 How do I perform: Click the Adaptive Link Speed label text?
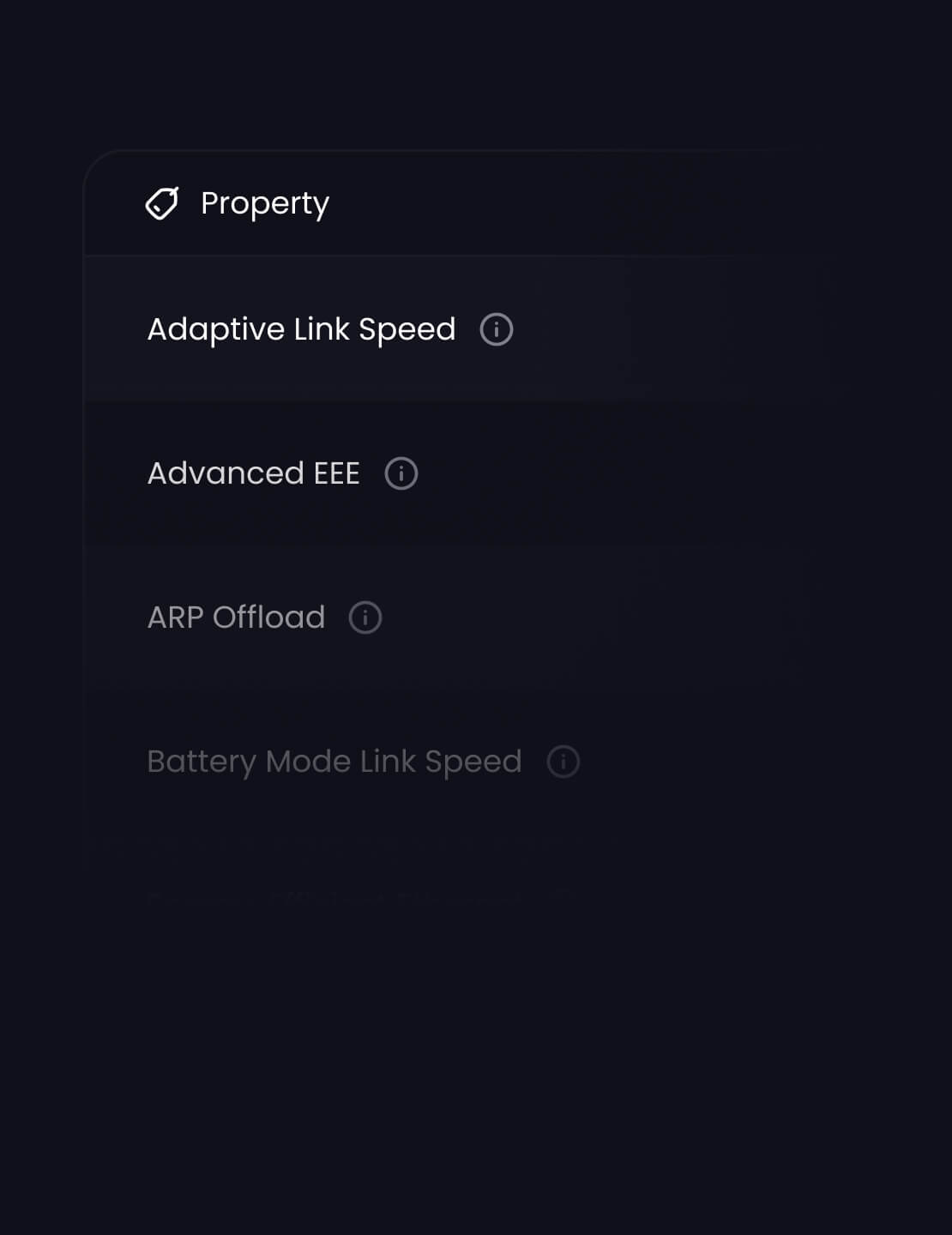[302, 329]
